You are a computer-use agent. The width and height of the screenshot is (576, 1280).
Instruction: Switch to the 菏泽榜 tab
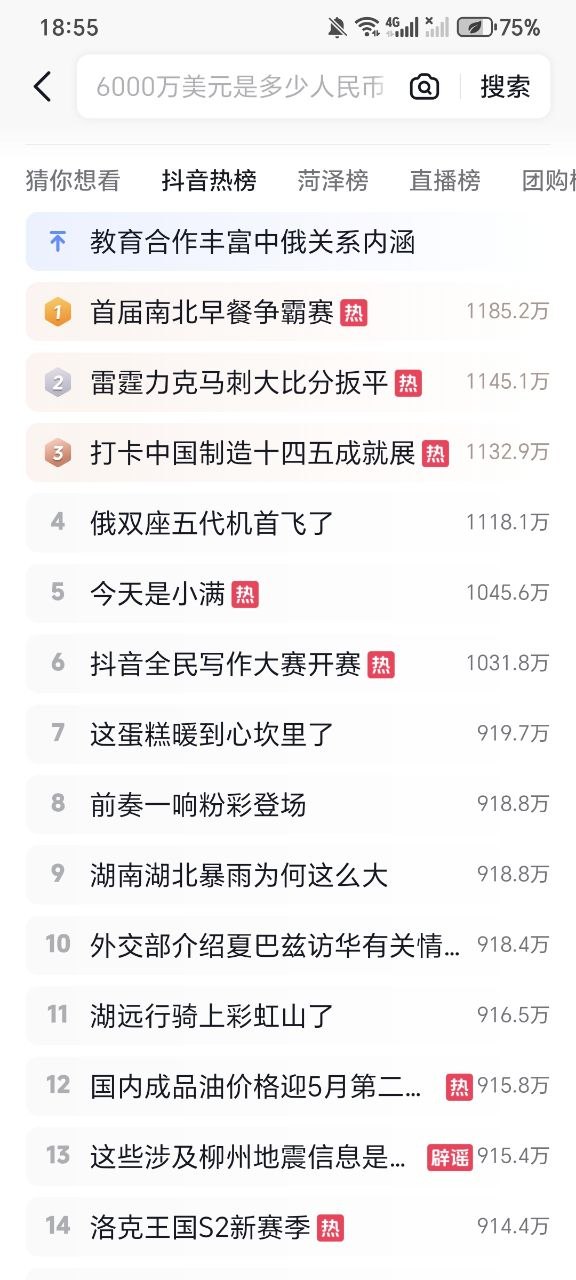(333, 181)
